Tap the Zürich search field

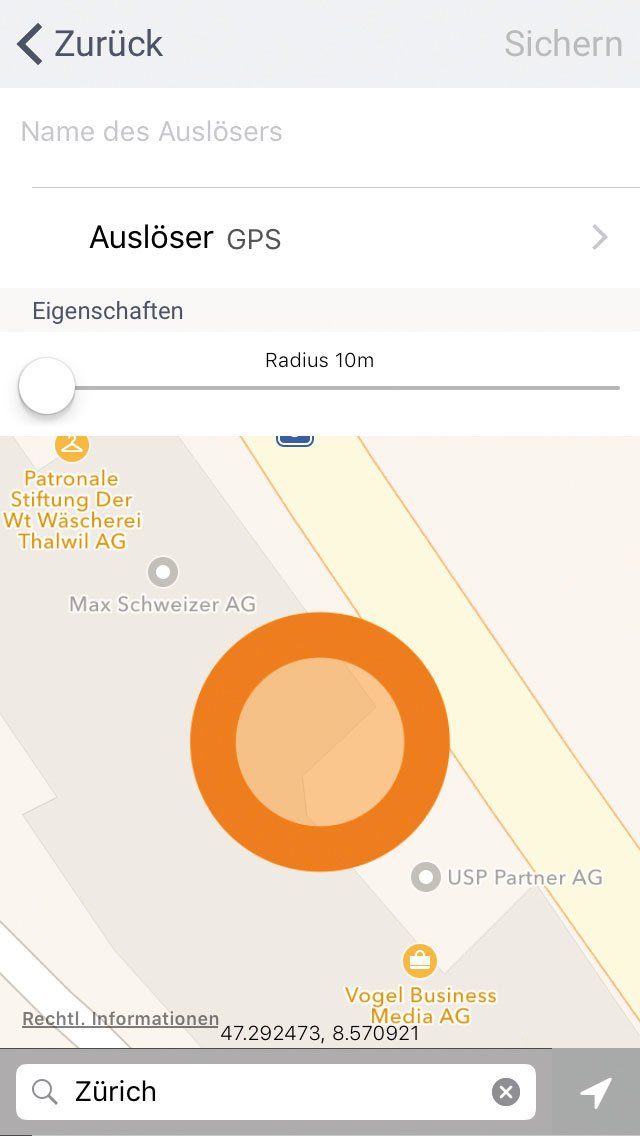pyautogui.click(x=270, y=1091)
